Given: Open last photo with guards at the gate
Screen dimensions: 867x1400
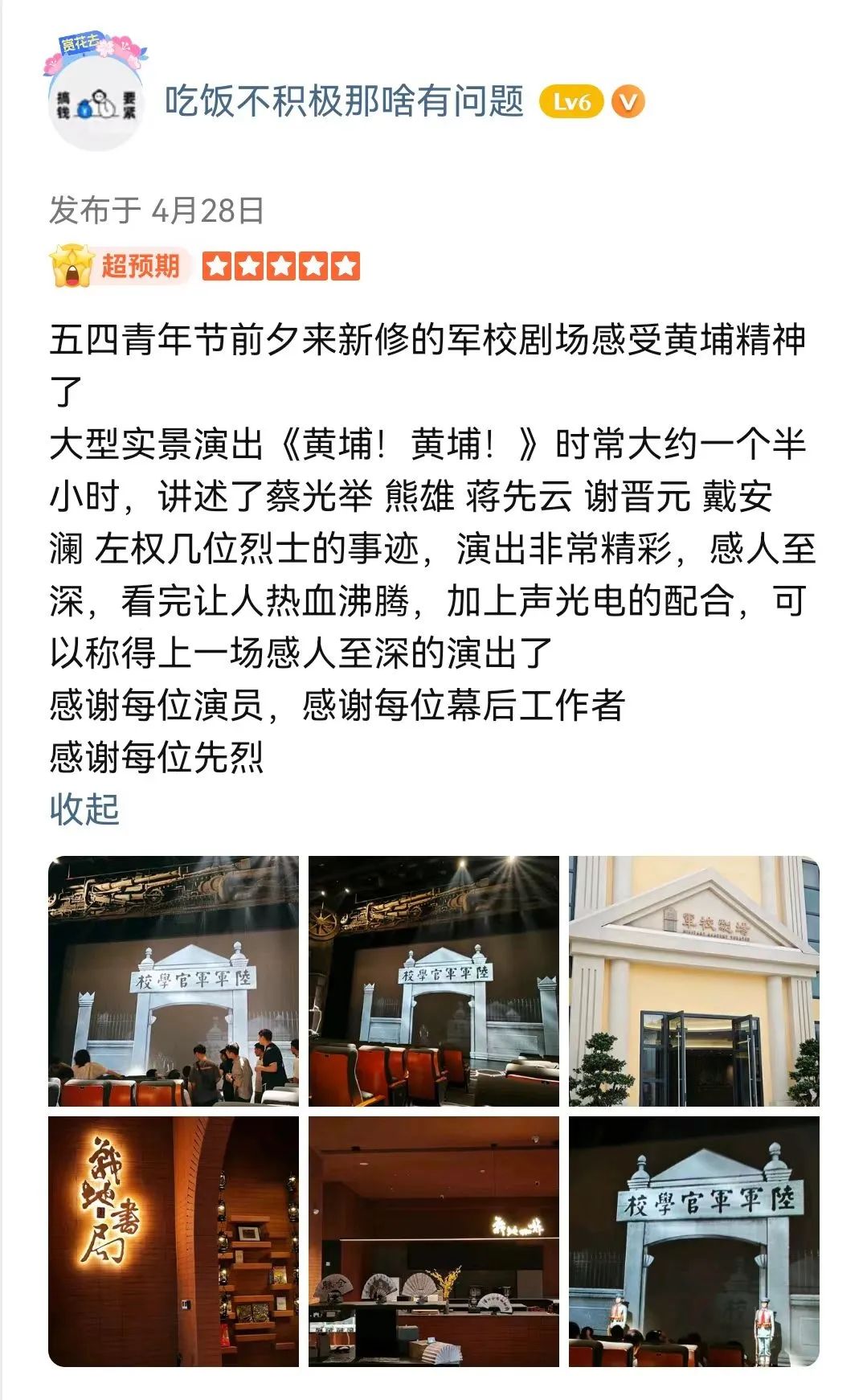Looking at the screenshot, I should 694,1241.
